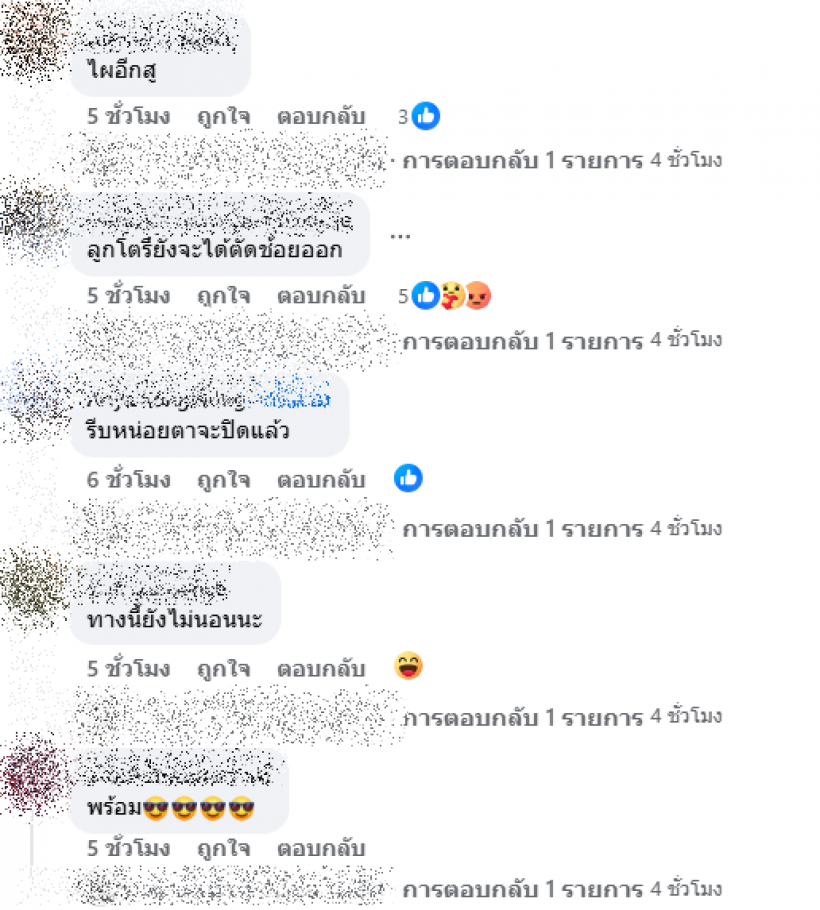Screen dimensions: 820x910
Task: Reply to the comment "ลูกโตรียังจะไต่ตัดช่อยออก"
Action: coord(321,296)
